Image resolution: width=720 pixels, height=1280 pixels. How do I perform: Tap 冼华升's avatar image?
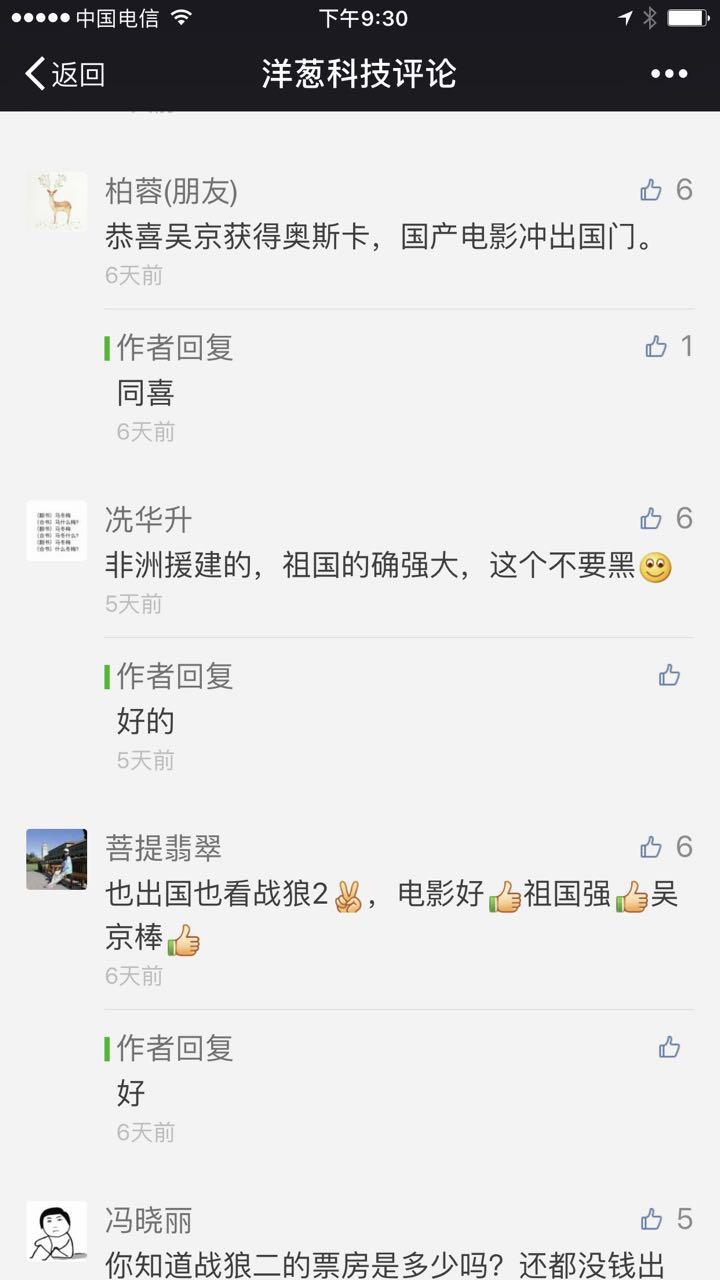tap(56, 531)
